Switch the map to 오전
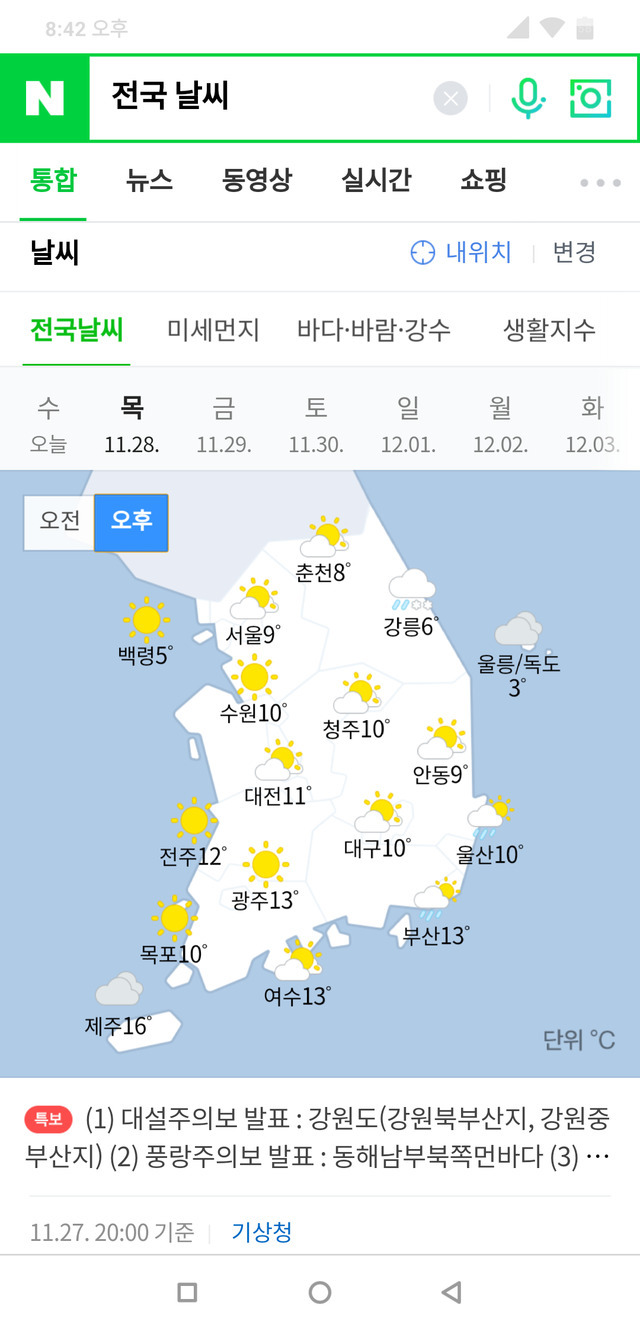This screenshot has height=1331, width=640. (x=59, y=521)
